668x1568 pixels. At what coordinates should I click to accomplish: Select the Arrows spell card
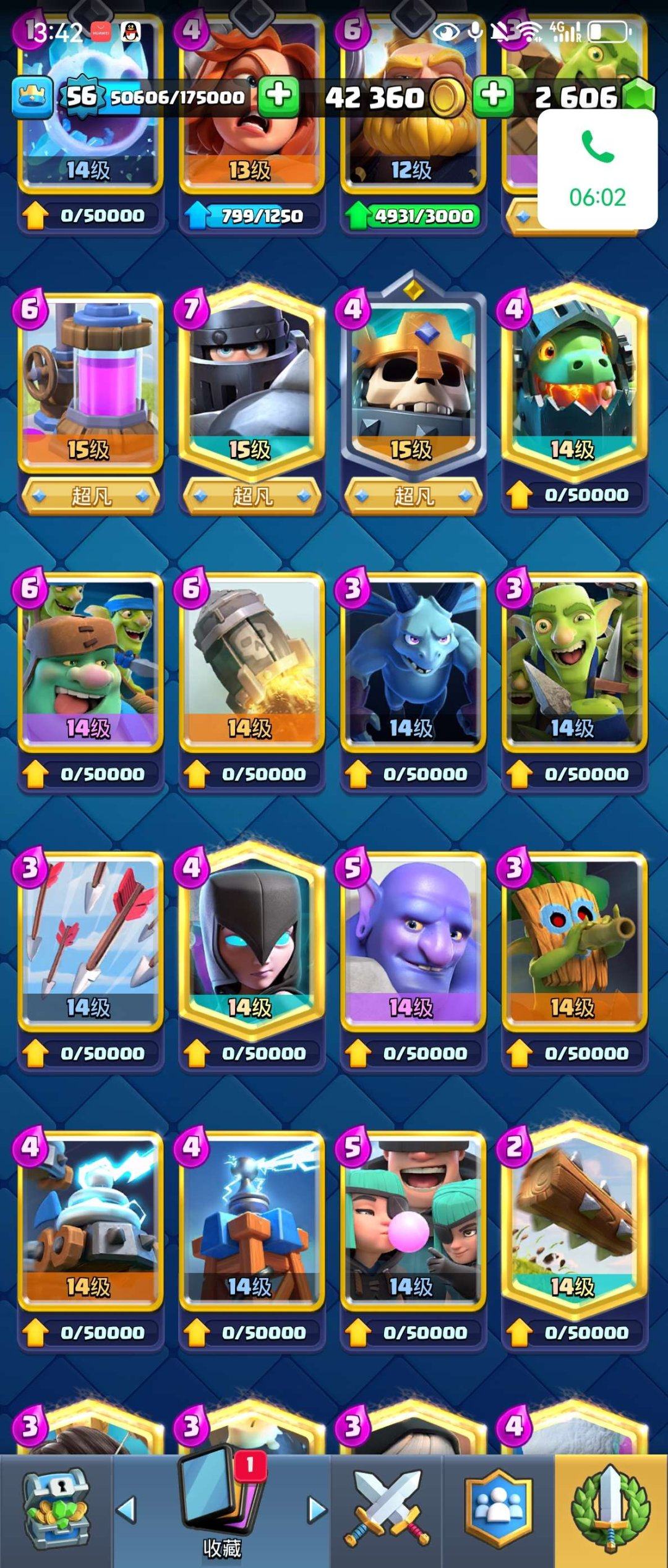tap(90, 940)
